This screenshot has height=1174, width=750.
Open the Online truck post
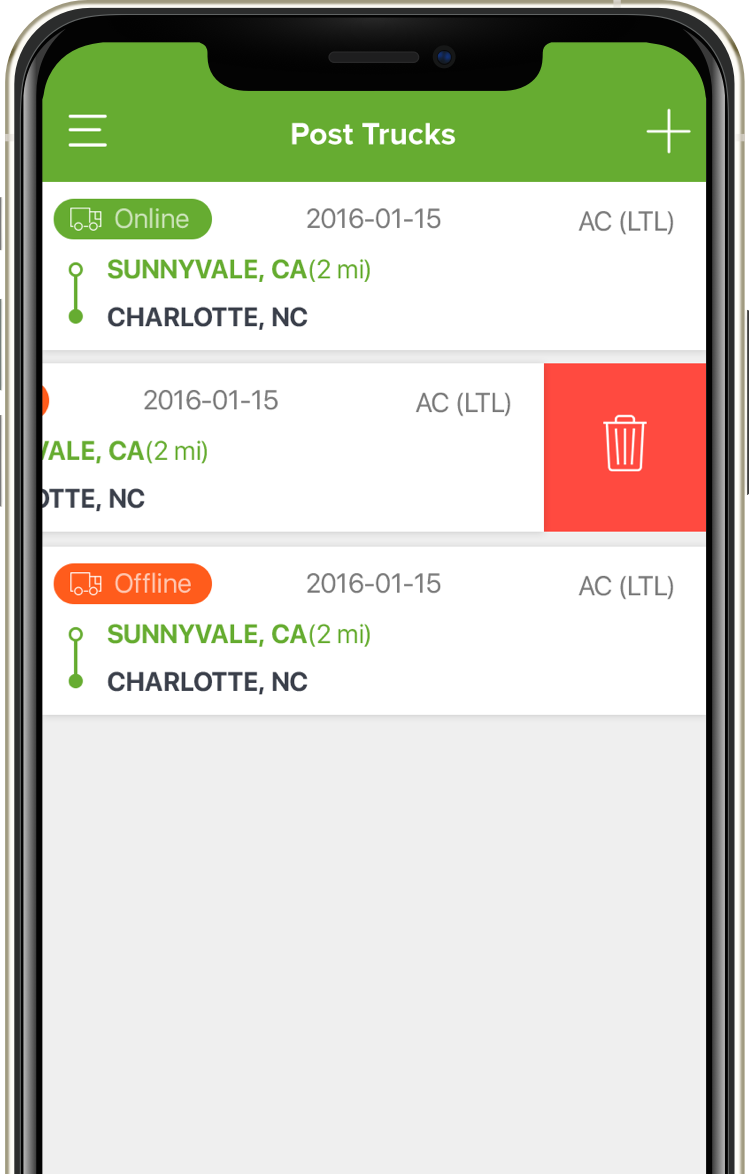coord(374,268)
